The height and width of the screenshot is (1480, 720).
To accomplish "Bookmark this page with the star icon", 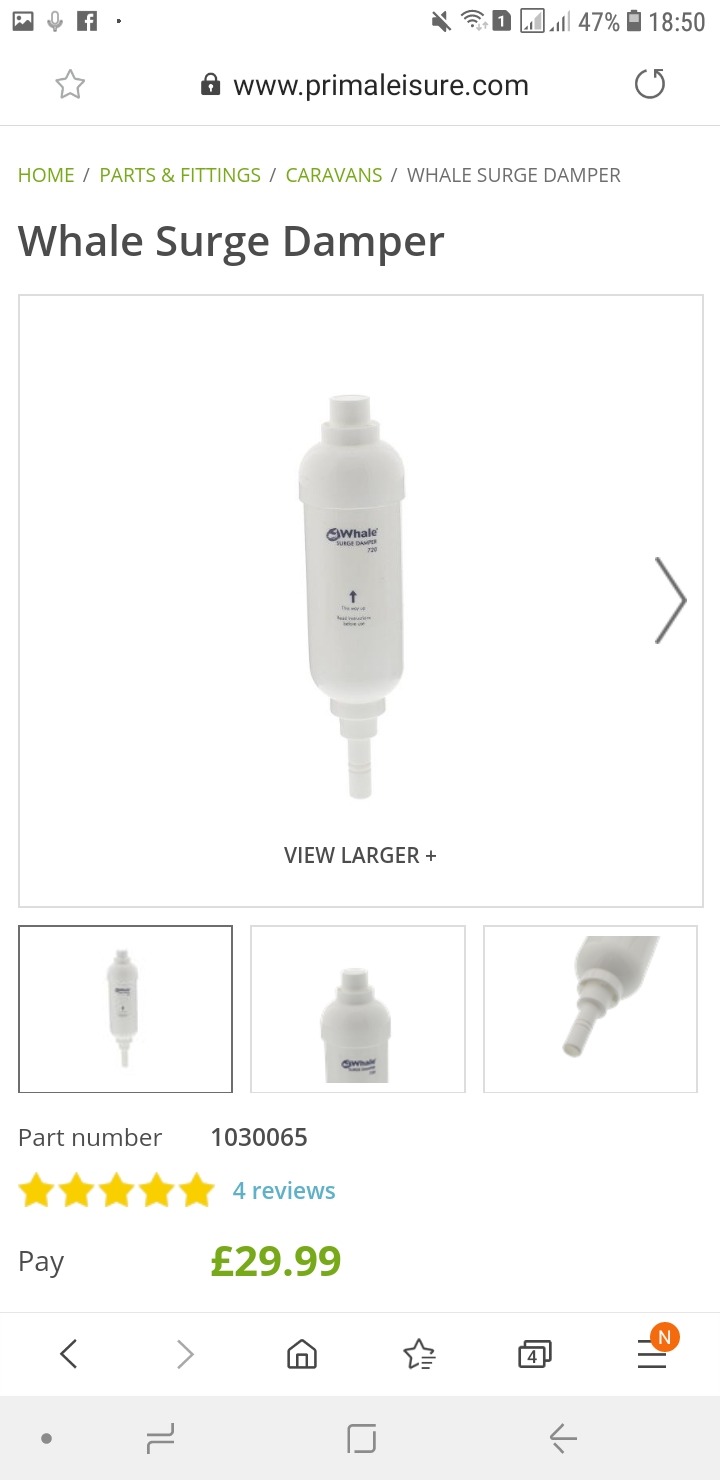I will (x=70, y=85).
